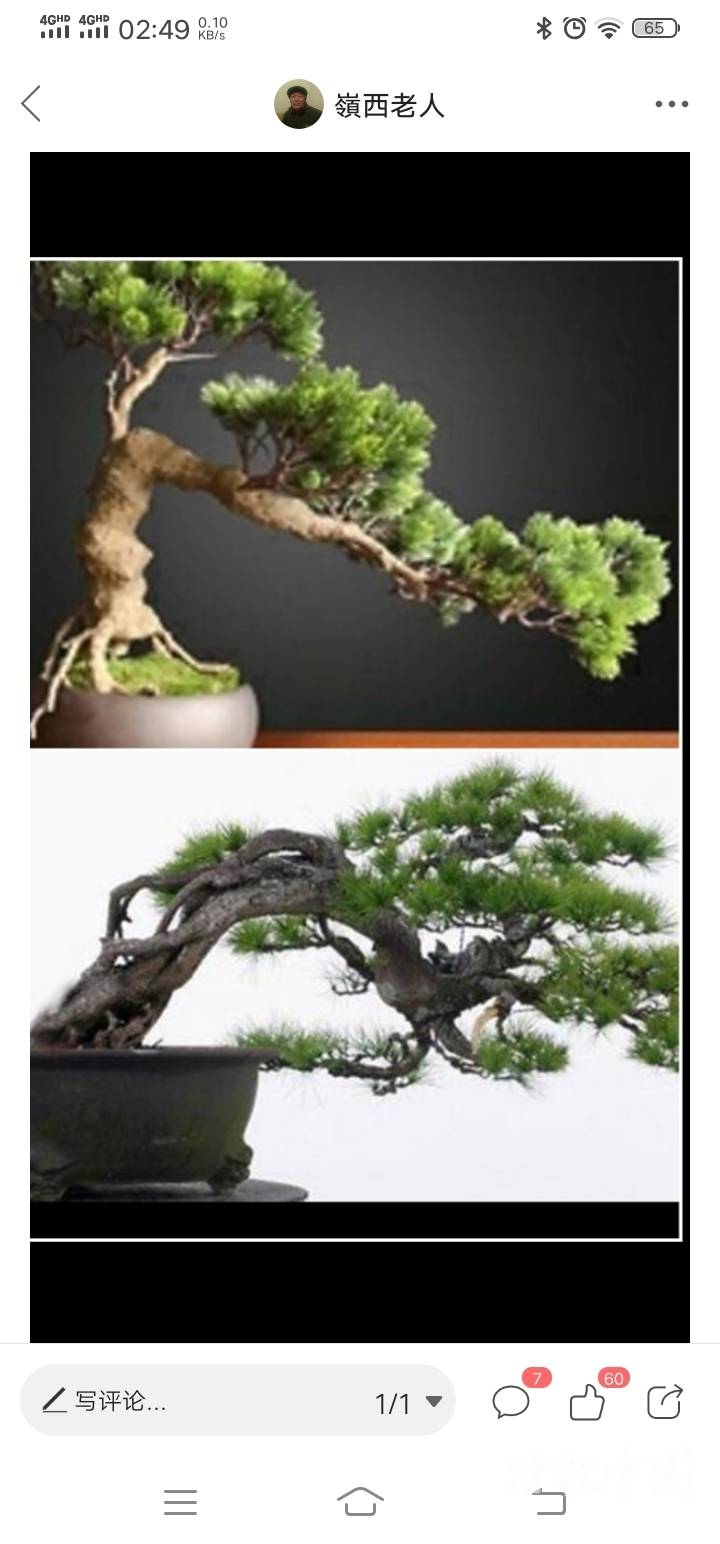This screenshot has height=1544, width=720.
Task: Go back using the top-left arrow
Action: [32, 104]
